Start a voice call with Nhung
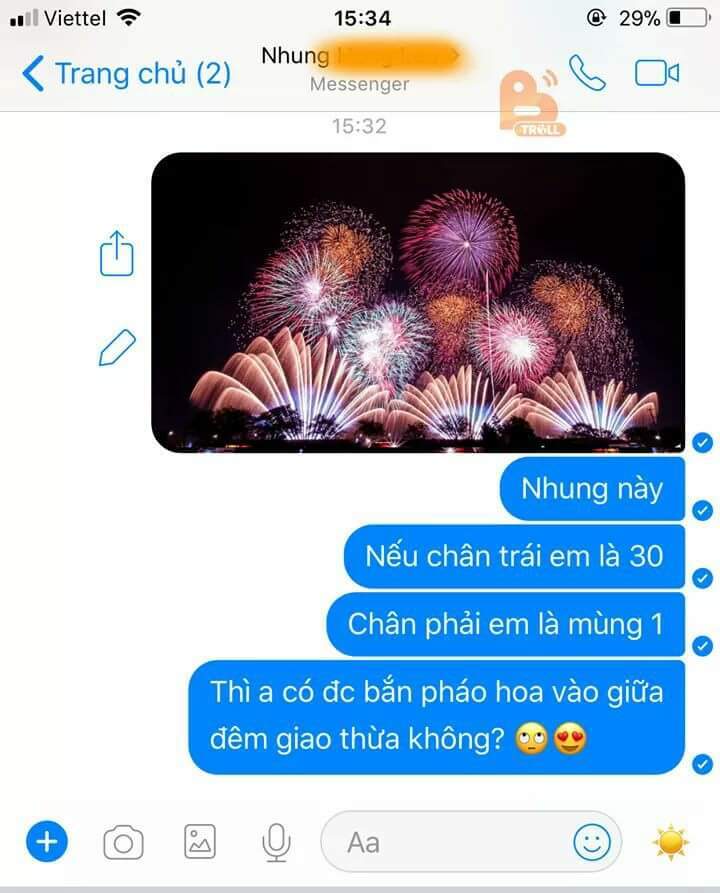720x893 pixels. 586,72
